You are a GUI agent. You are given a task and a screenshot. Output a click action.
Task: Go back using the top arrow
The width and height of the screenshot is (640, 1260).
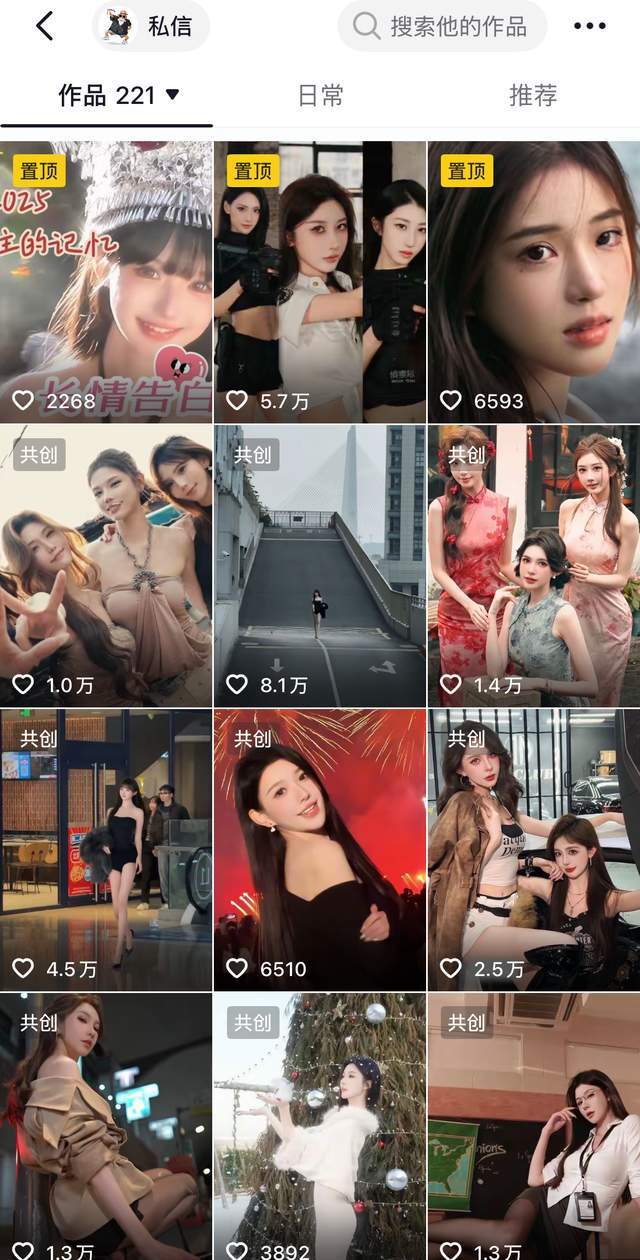coord(44,26)
